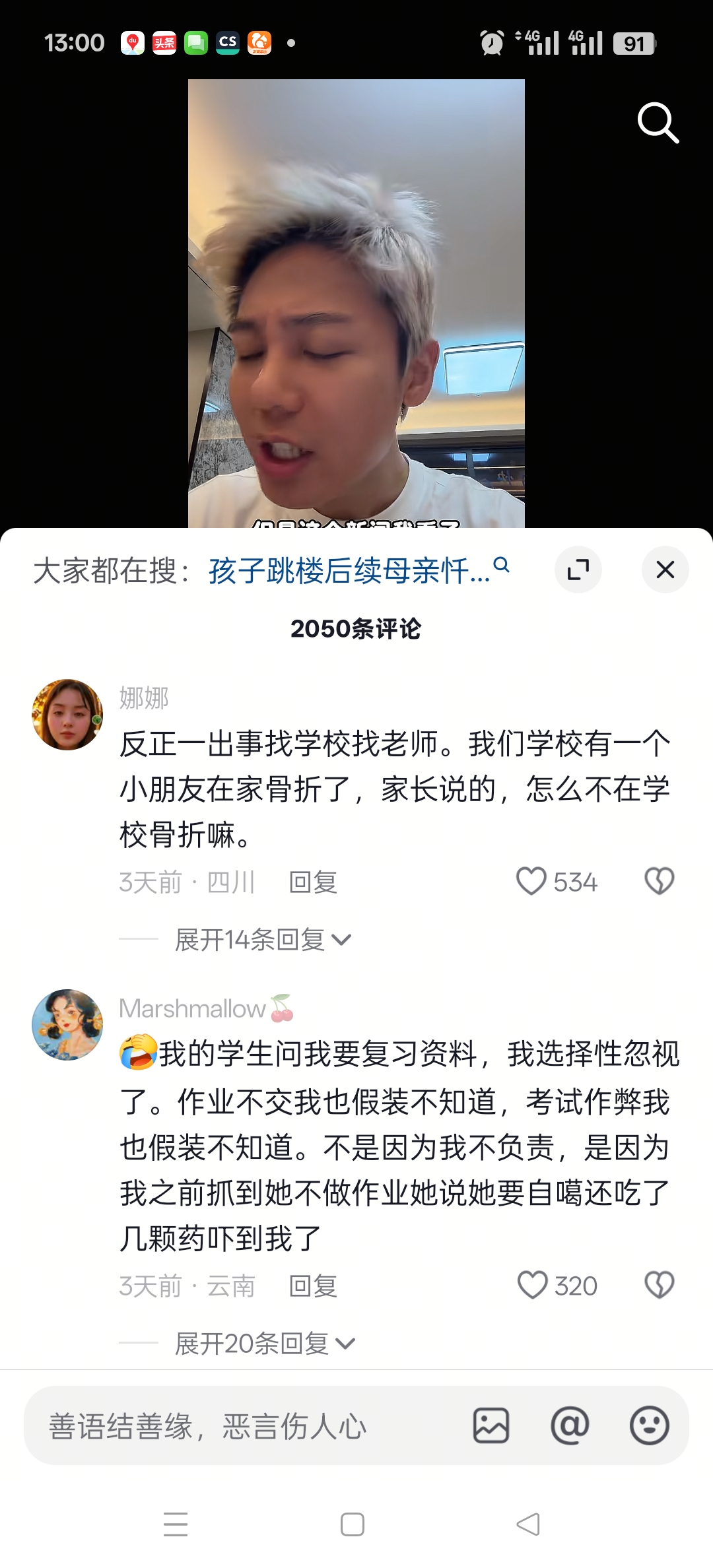Attach an image to the comment
The image size is (713, 1568).
click(491, 1425)
